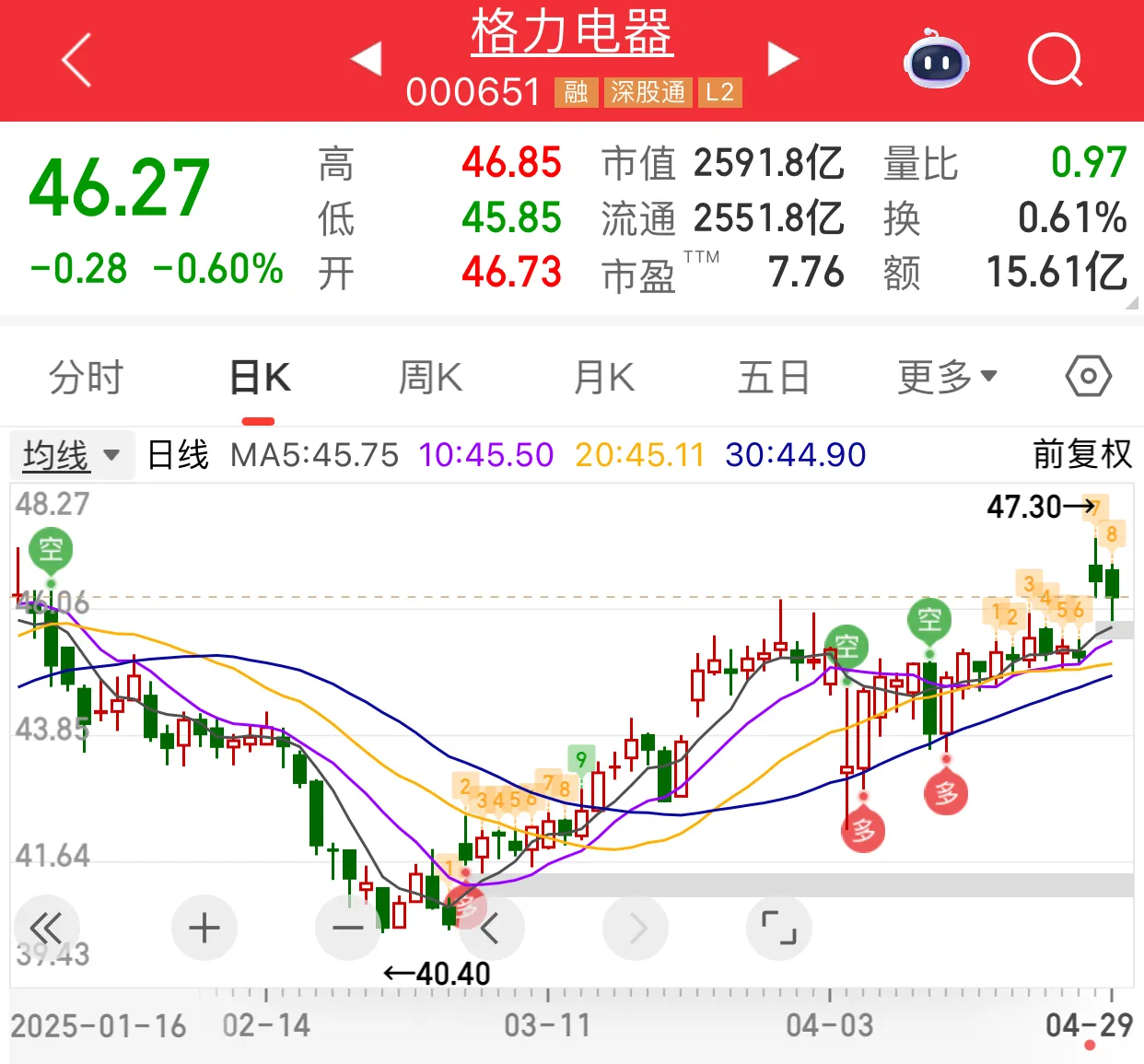Open stock search
1144x1064 pixels.
[1054, 60]
